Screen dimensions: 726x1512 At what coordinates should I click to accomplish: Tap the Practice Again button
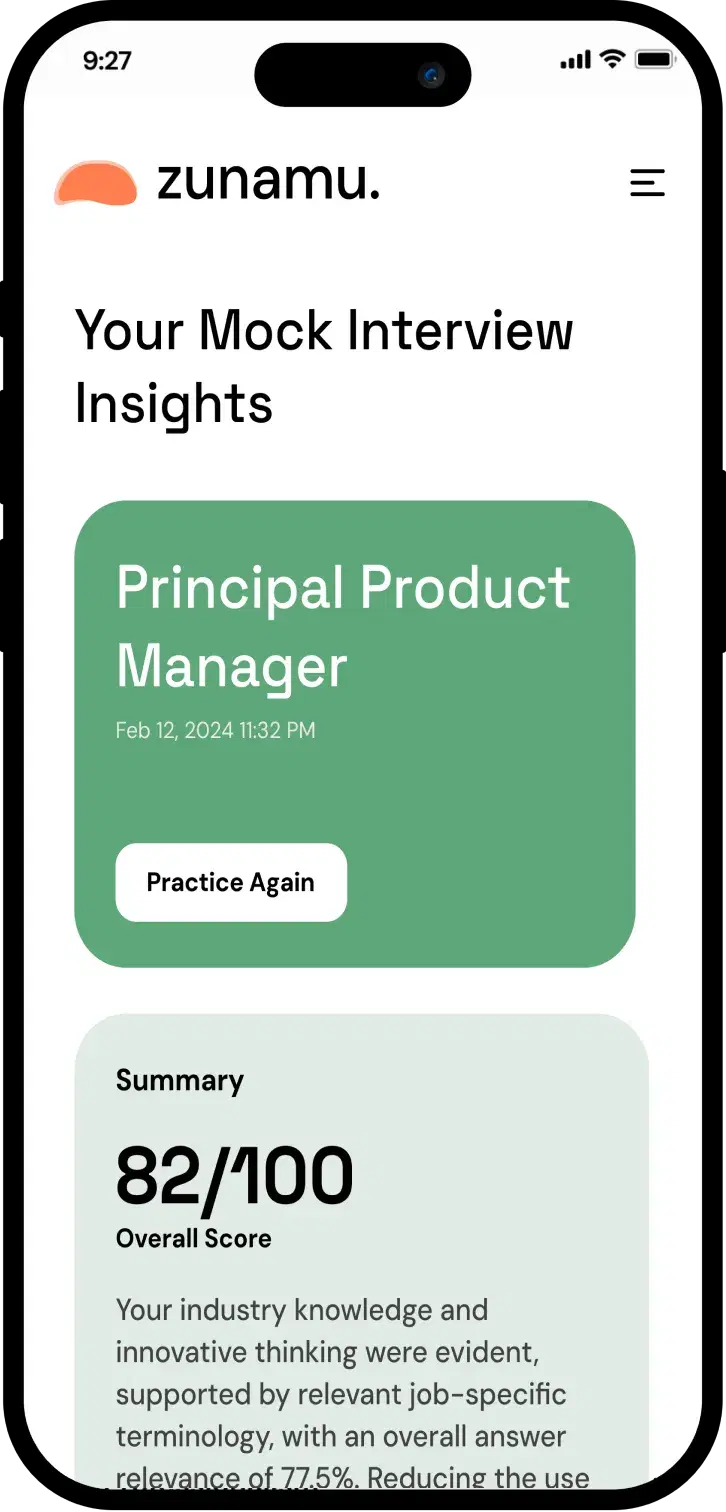(231, 882)
